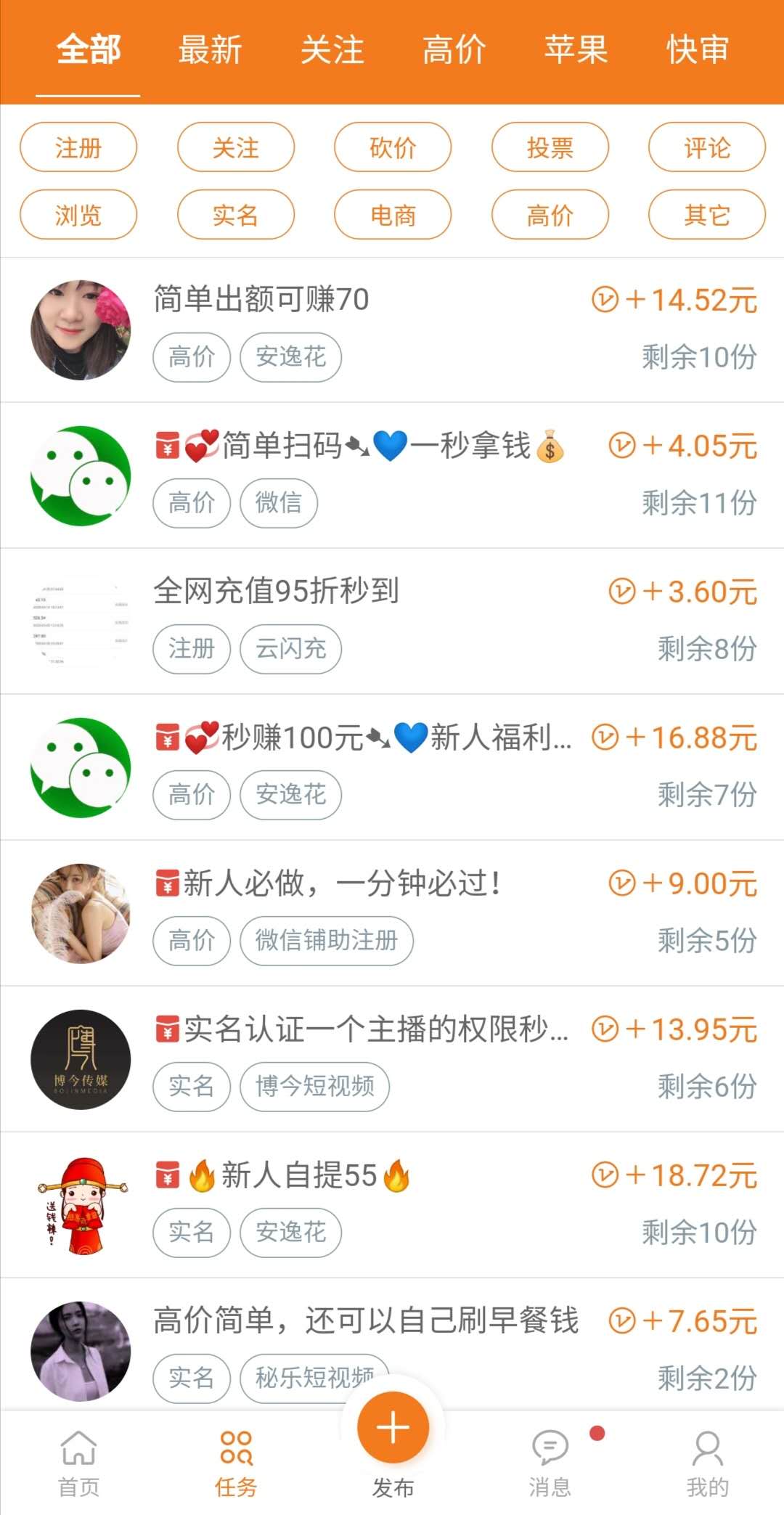Switch to the 苹果 tab
This screenshot has width=784, height=1515.
576,50
